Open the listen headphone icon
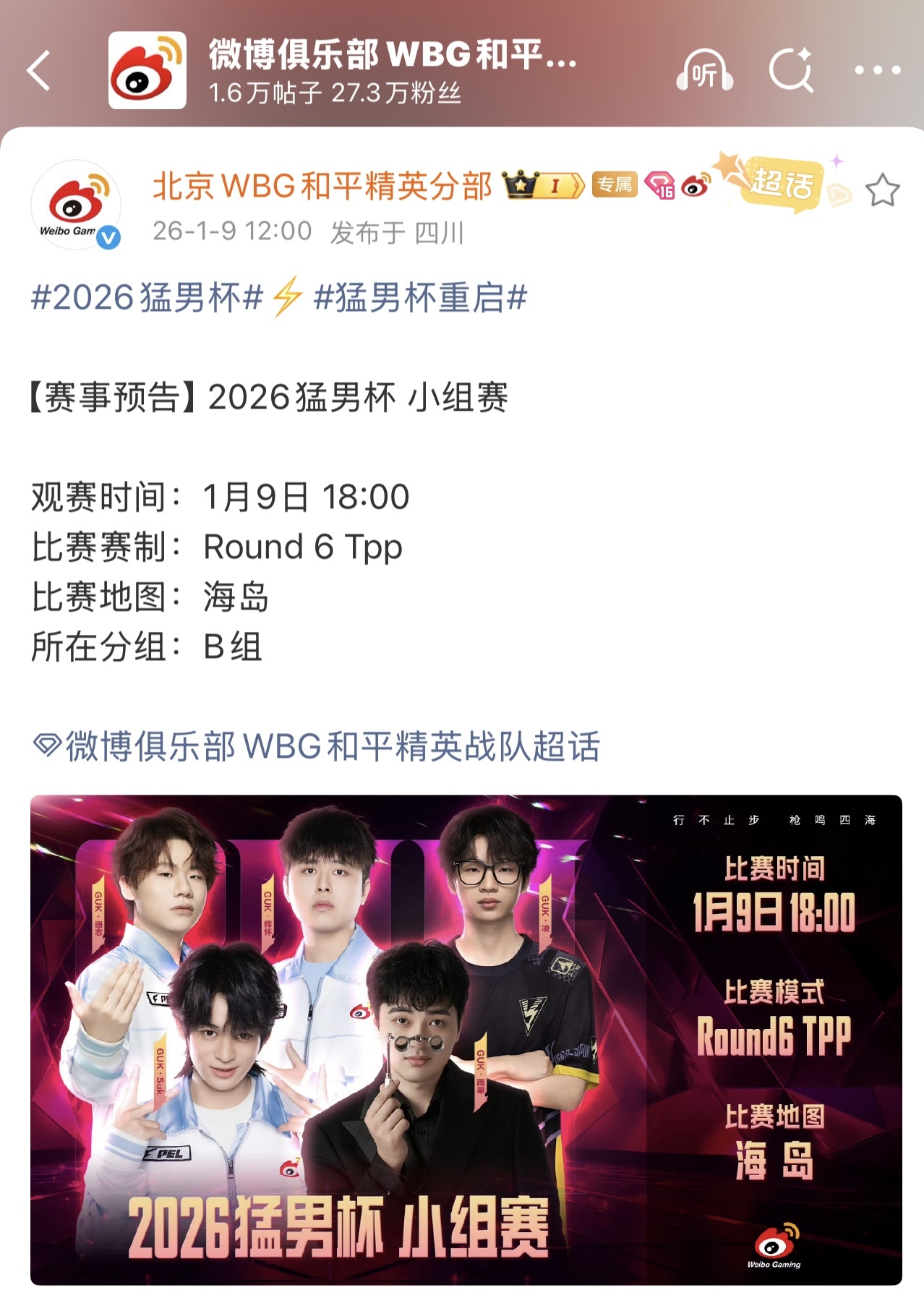Screen dimensions: 924x1311 pyautogui.click(x=704, y=71)
